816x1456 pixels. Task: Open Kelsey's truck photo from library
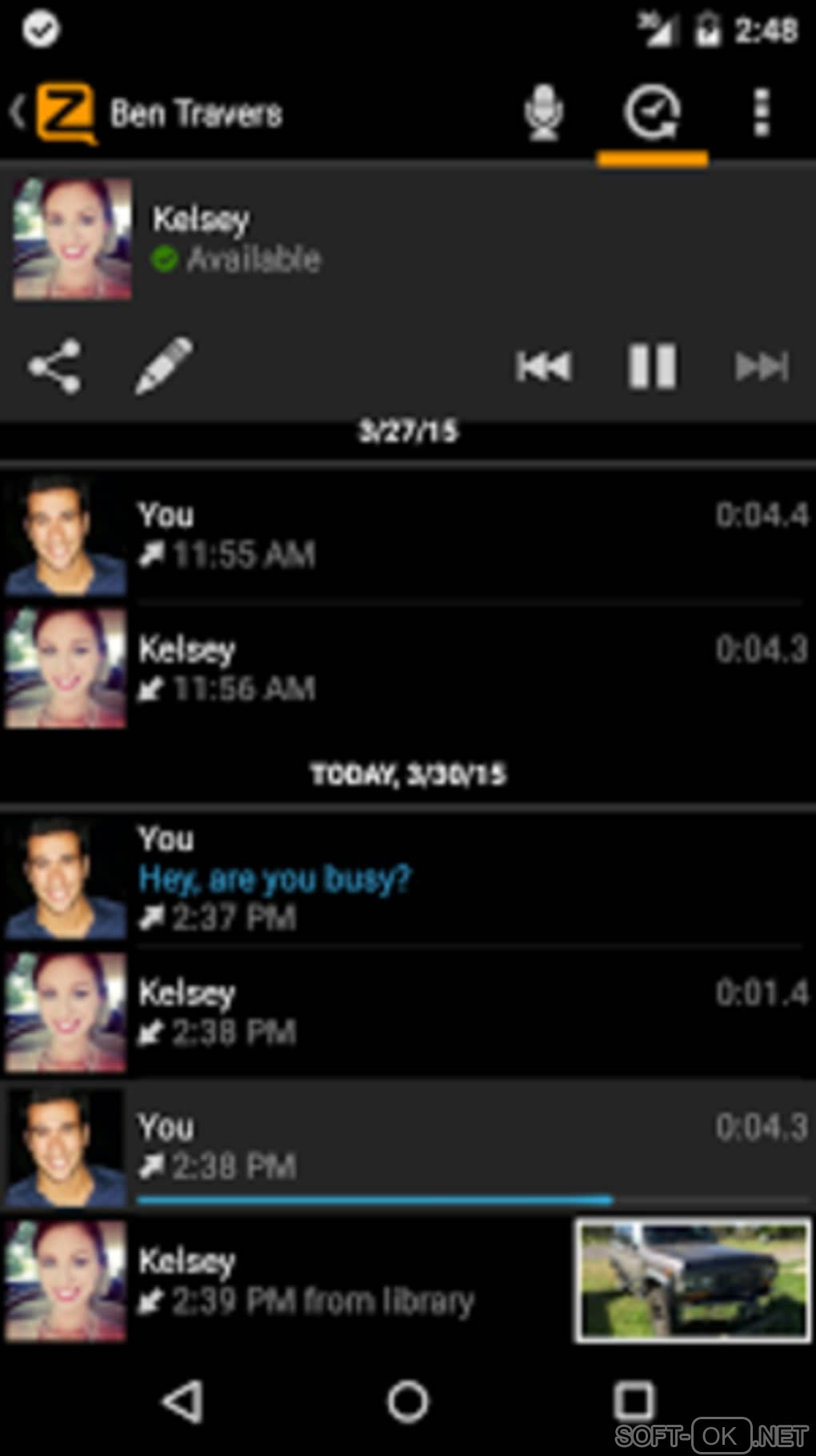click(x=693, y=1281)
